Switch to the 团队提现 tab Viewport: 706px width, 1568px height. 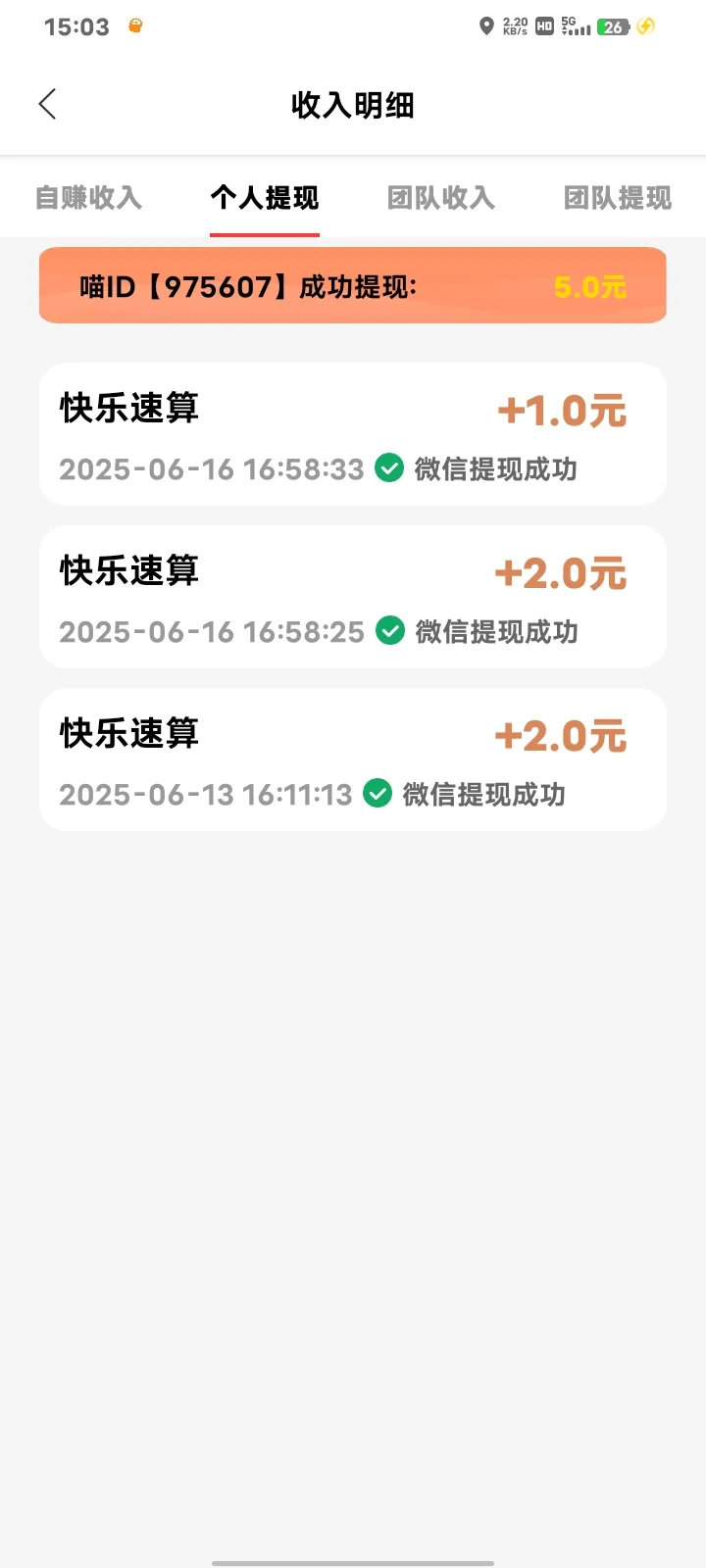pos(618,198)
